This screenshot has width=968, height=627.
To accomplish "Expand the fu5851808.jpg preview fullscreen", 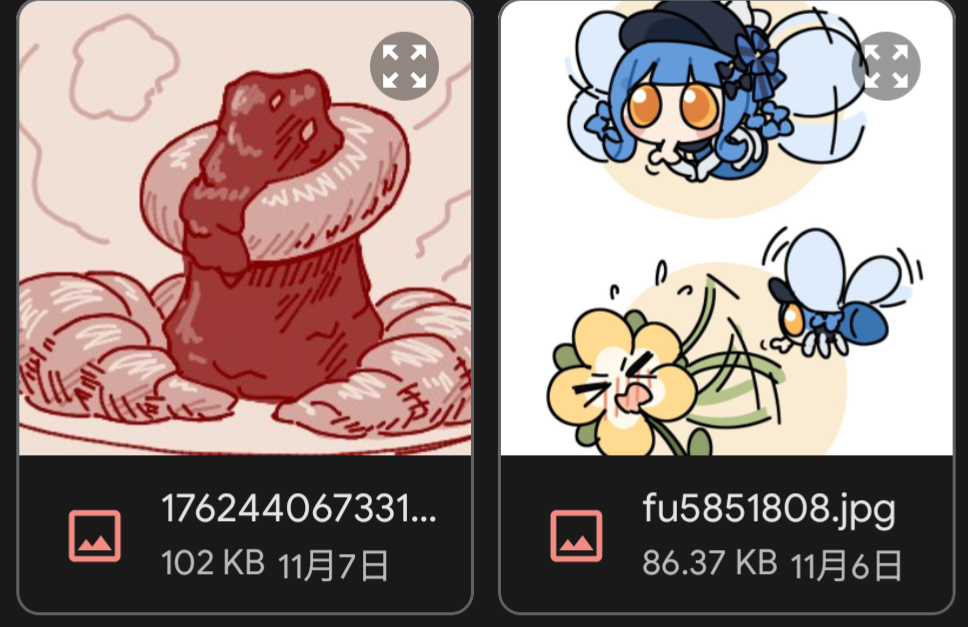I will coord(886,66).
